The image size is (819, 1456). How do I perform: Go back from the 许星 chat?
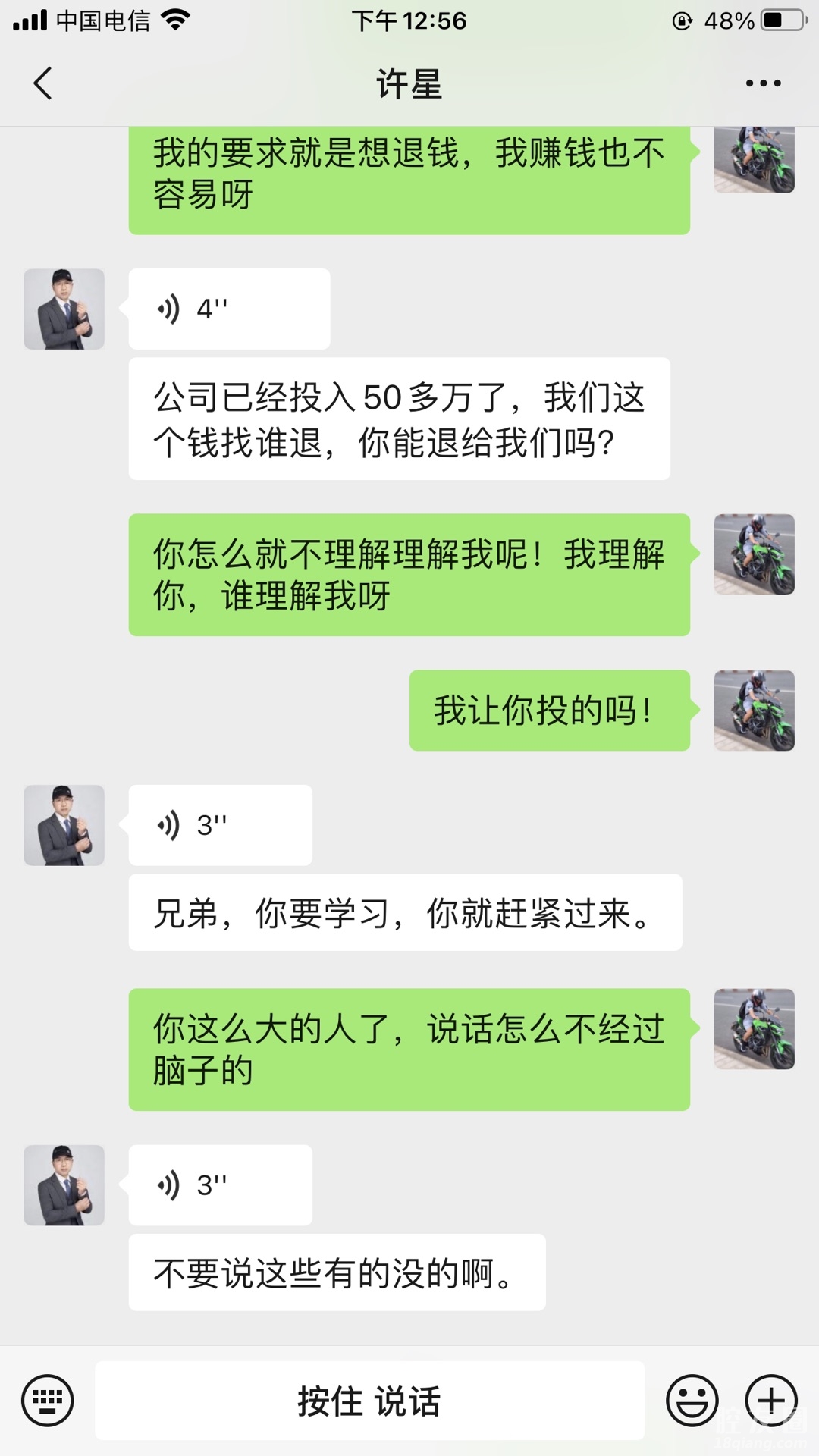[x=43, y=83]
